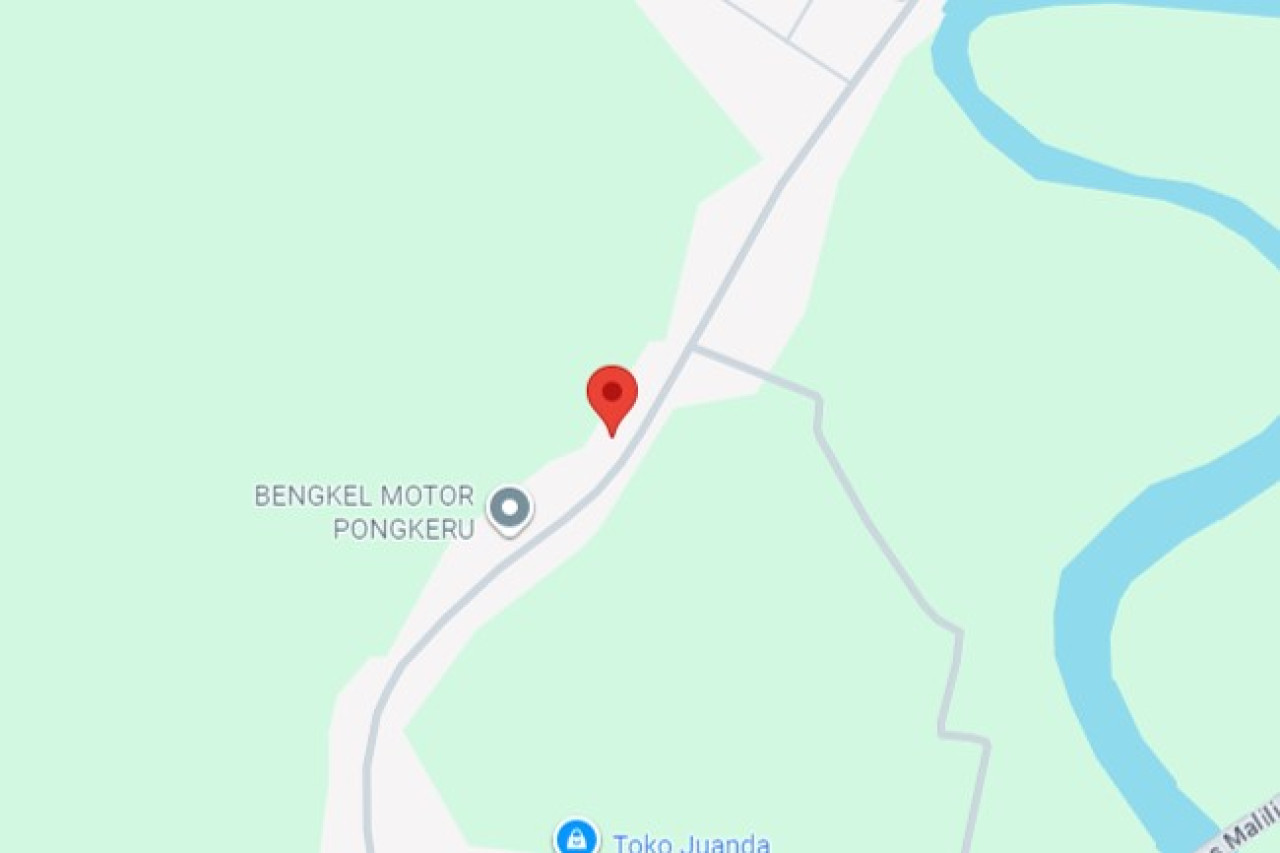Select the Toko Juanda shop marker
The height and width of the screenshot is (853, 1280).
click(577, 838)
